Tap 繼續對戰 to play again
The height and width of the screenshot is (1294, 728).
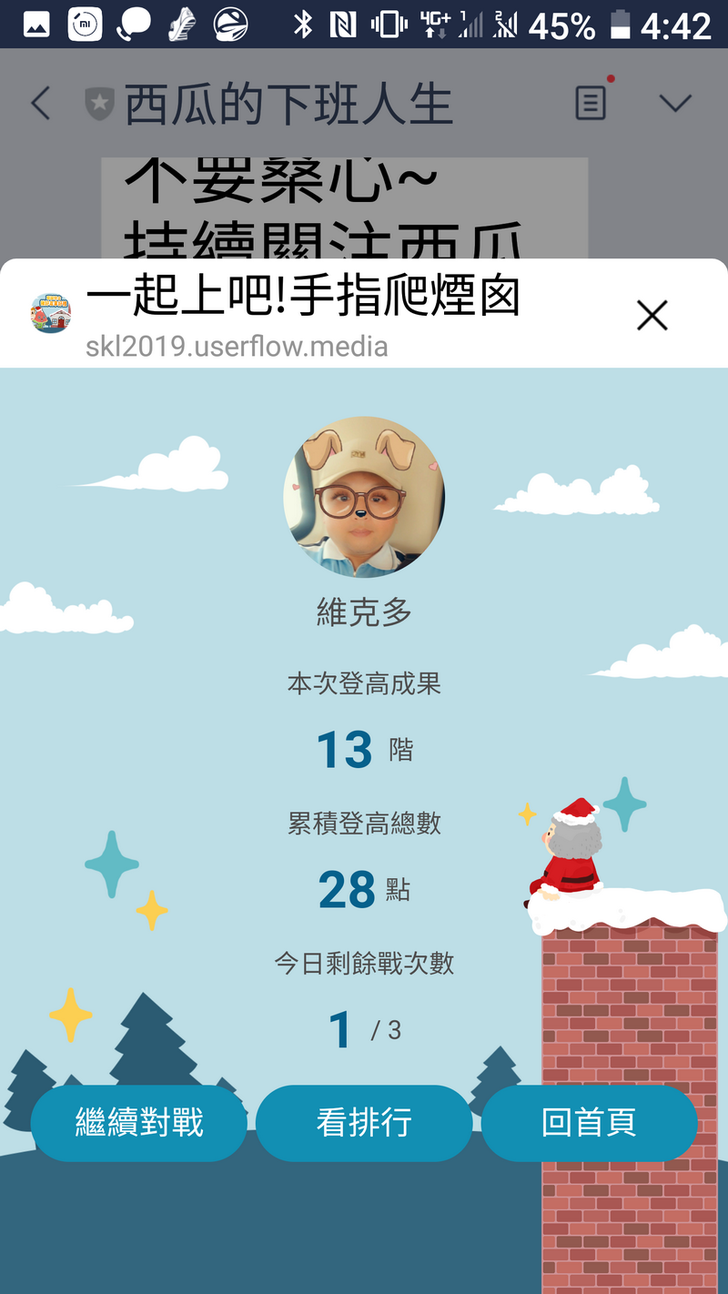pos(139,1123)
